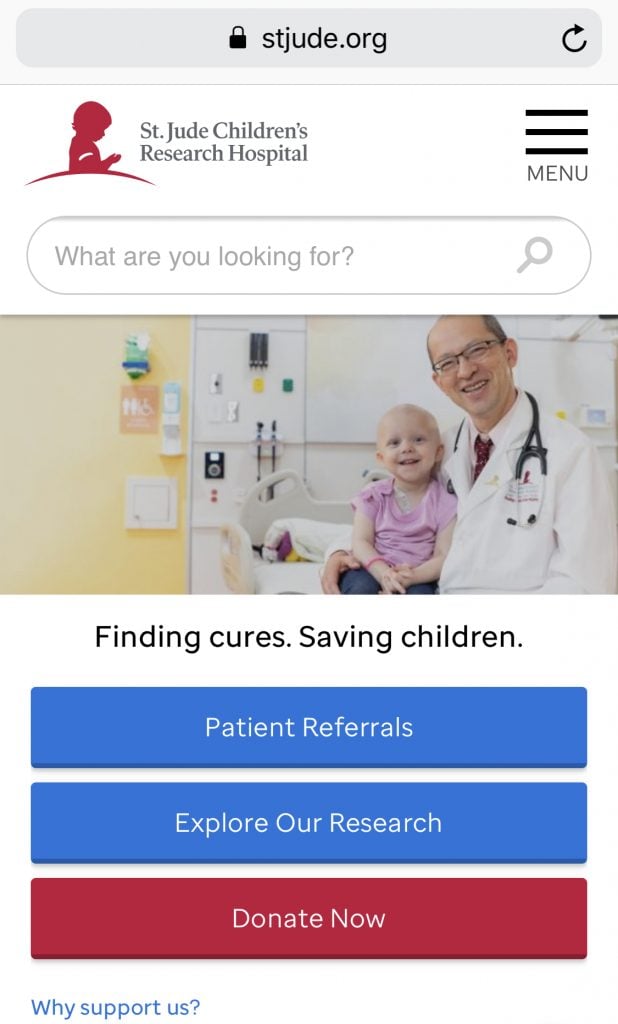Tap the stjude.org address bar
This screenshot has height=1024, width=618.
coord(308,39)
